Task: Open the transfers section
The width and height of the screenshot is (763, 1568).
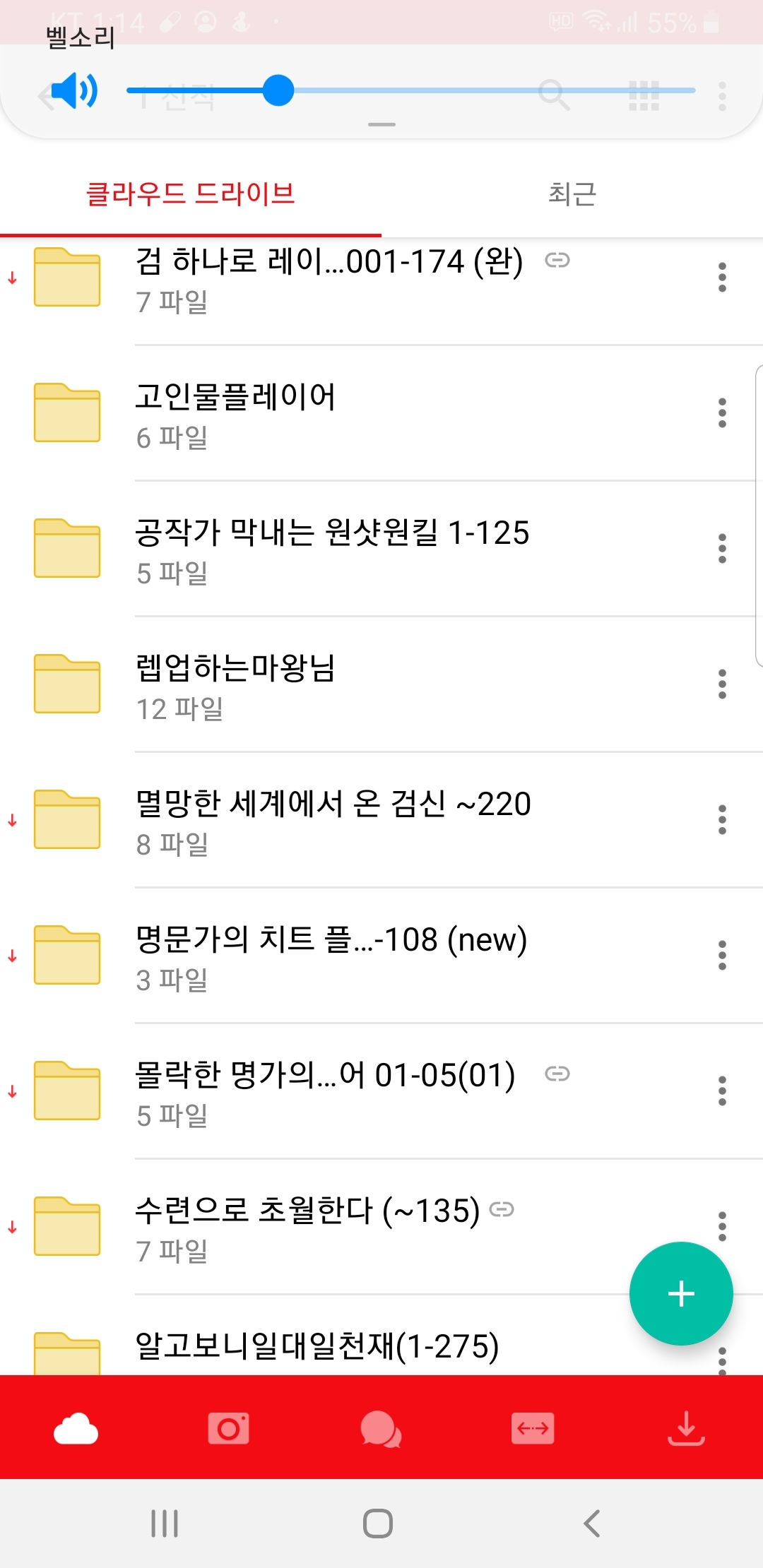Action: click(x=533, y=1429)
